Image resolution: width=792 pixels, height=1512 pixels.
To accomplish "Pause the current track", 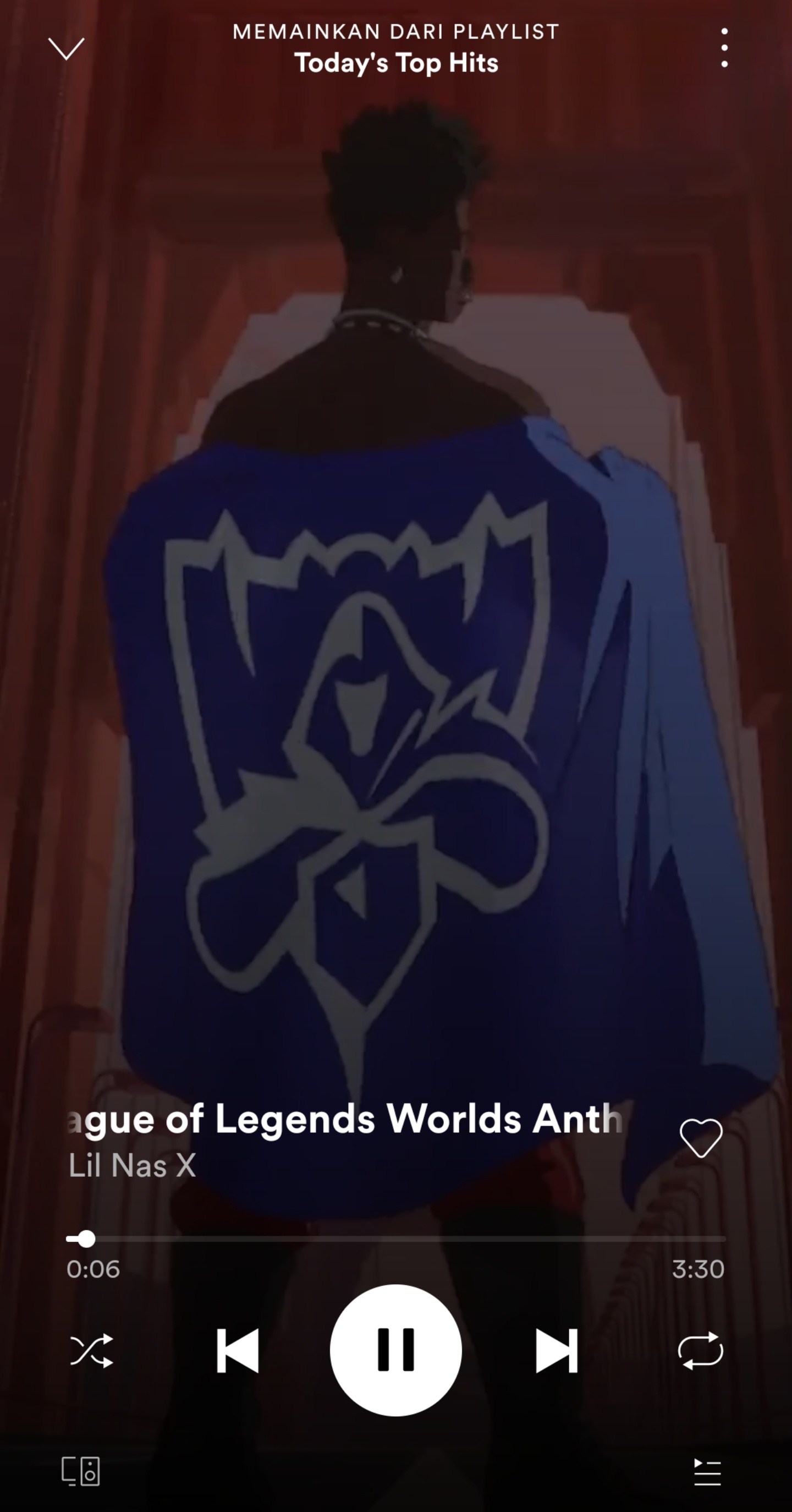I will pos(396,1350).
